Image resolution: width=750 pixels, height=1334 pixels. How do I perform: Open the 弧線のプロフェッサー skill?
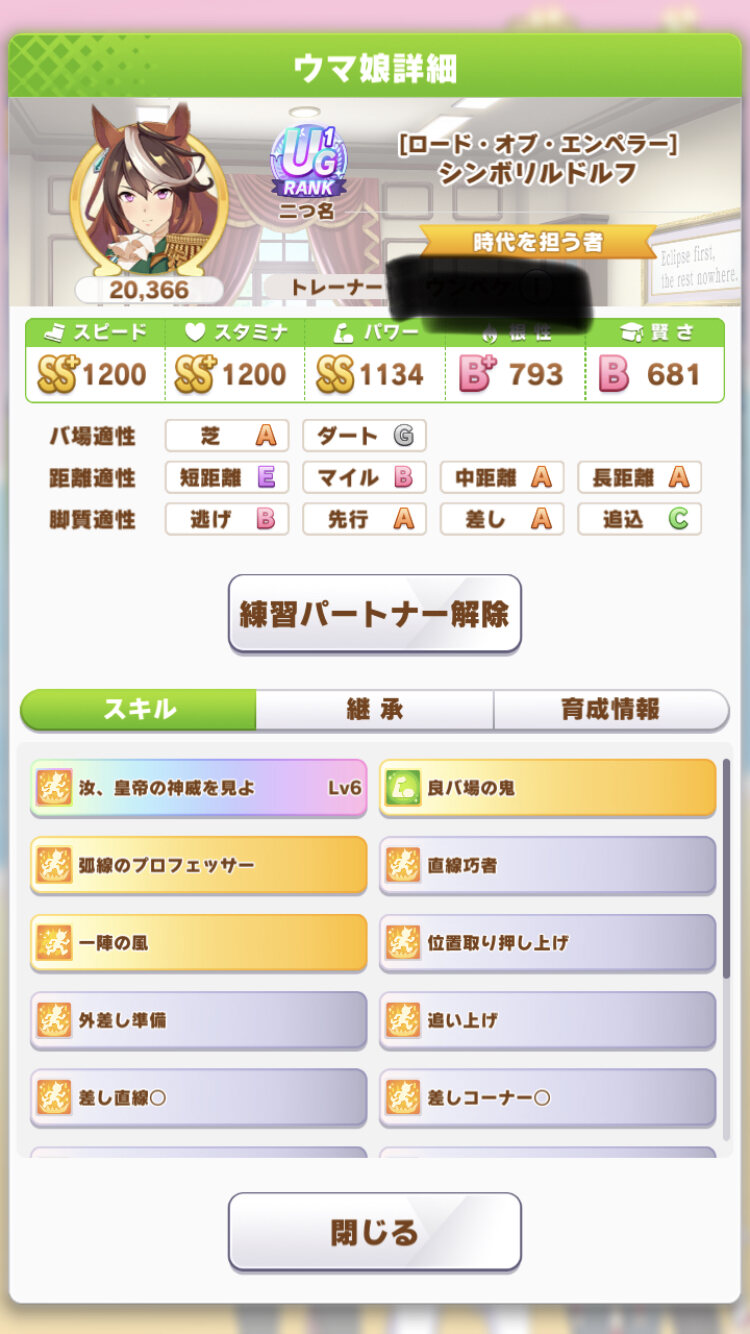pyautogui.click(x=198, y=865)
